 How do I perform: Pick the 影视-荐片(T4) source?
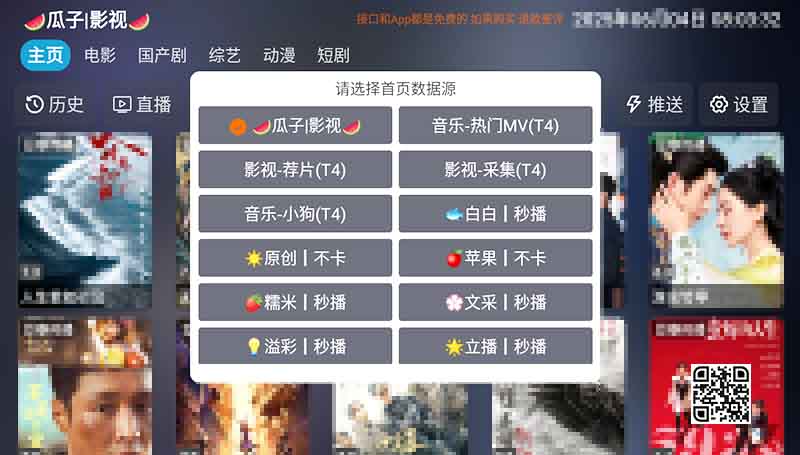click(295, 170)
